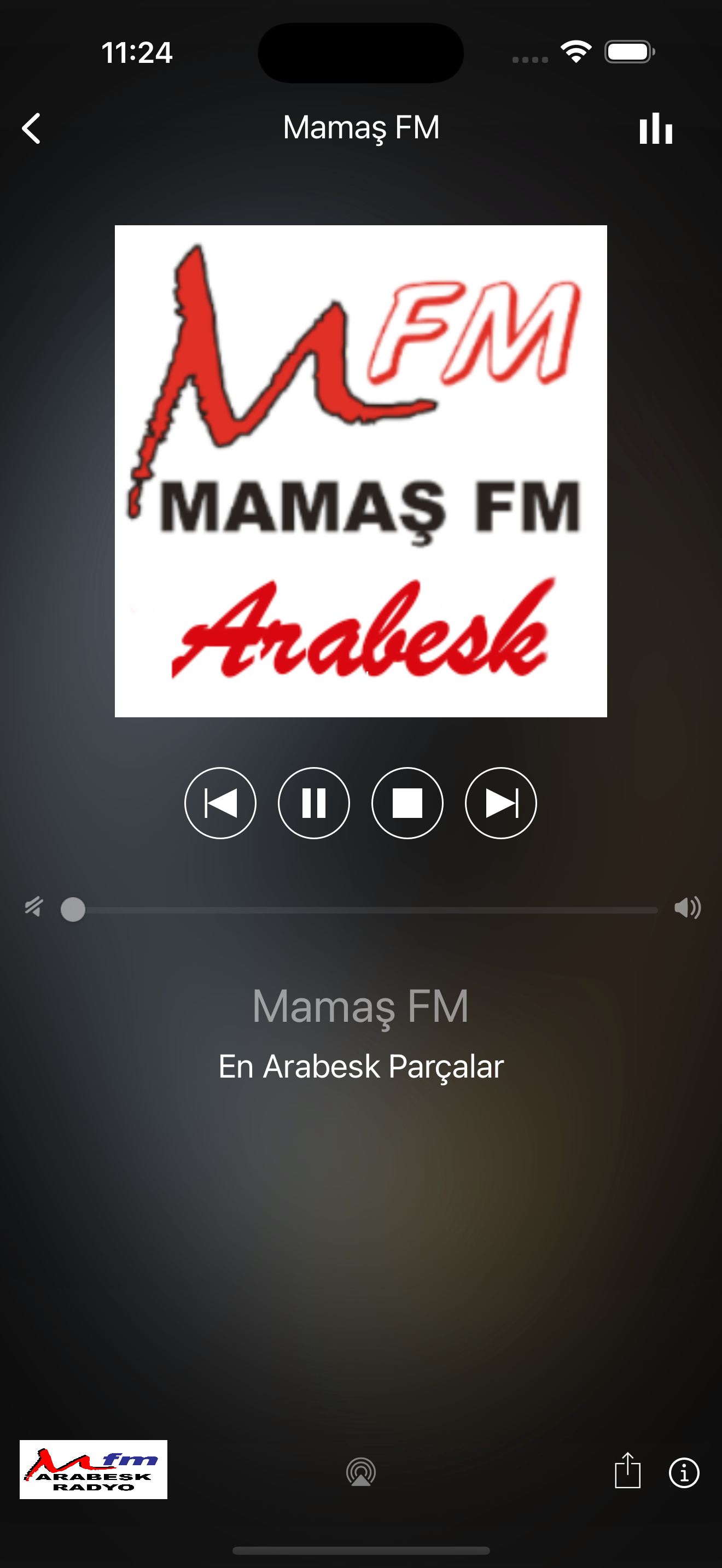
Task: Tap the station name Mamaş FM
Action: click(360, 1004)
